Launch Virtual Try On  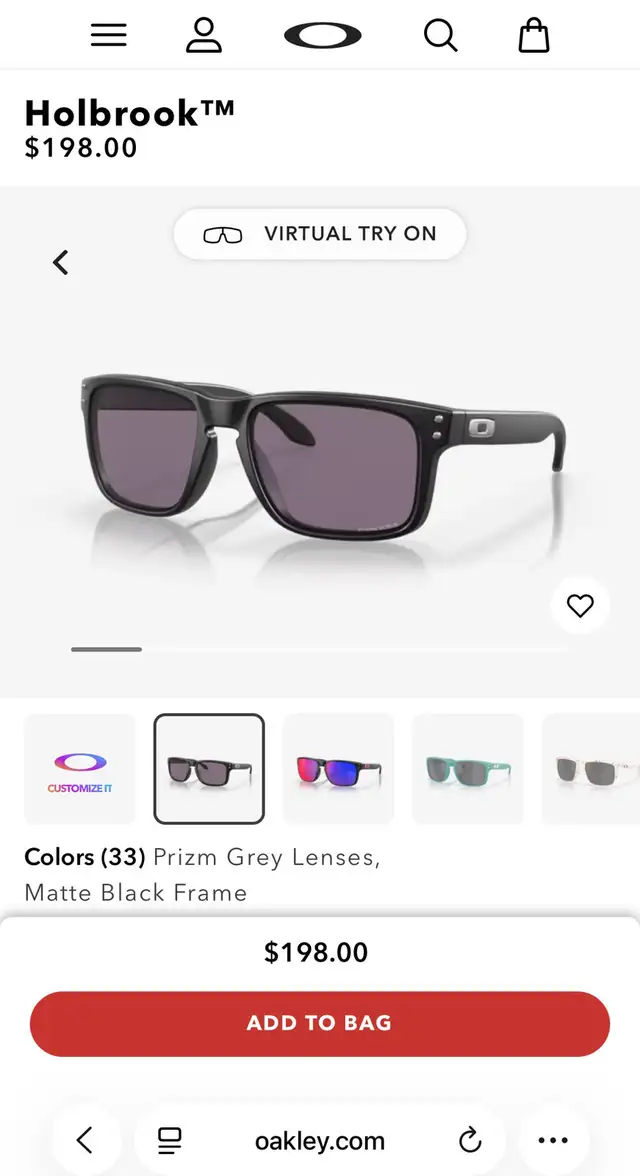(320, 234)
